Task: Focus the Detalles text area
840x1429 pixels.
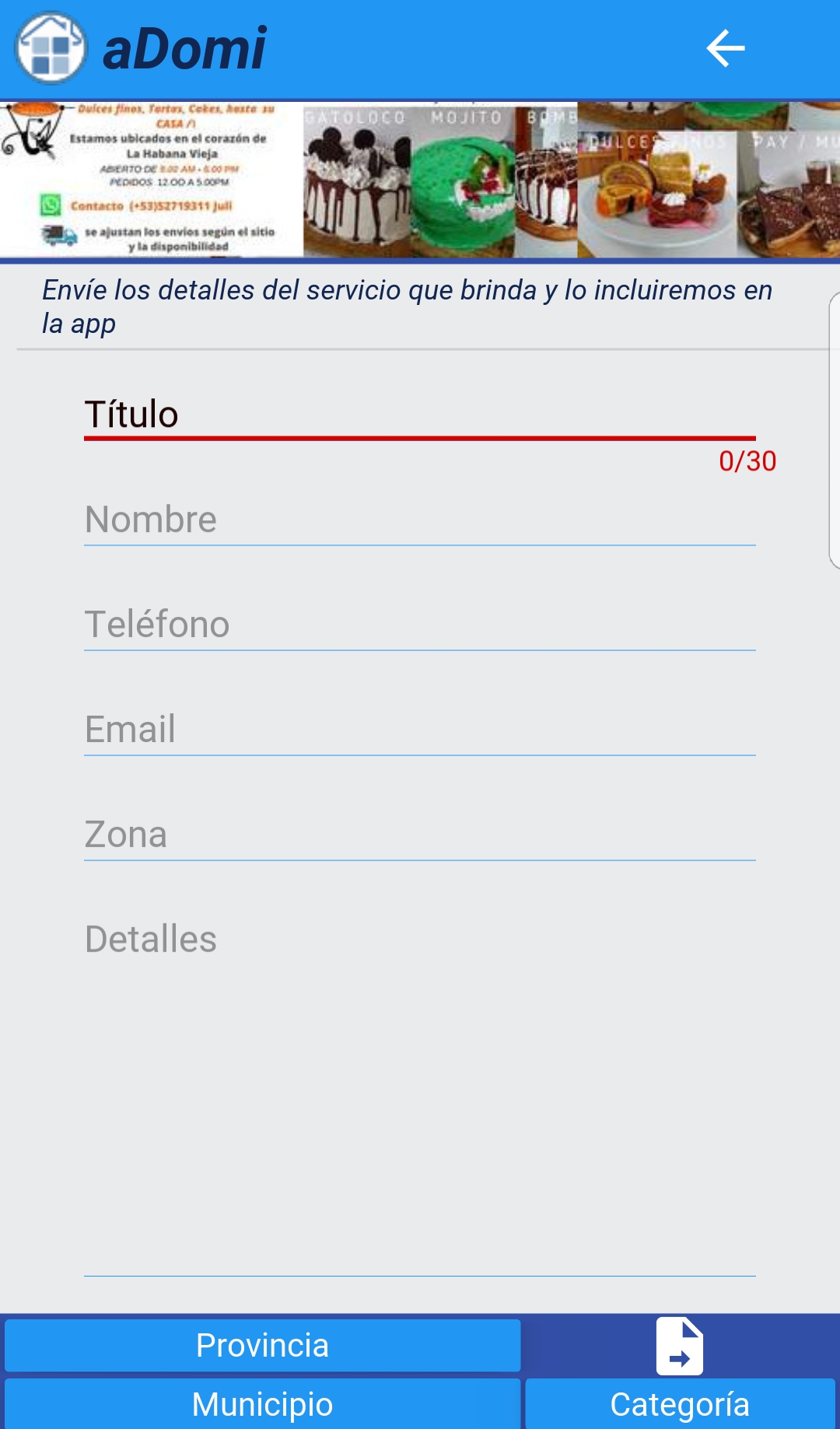Action: 420,1089
